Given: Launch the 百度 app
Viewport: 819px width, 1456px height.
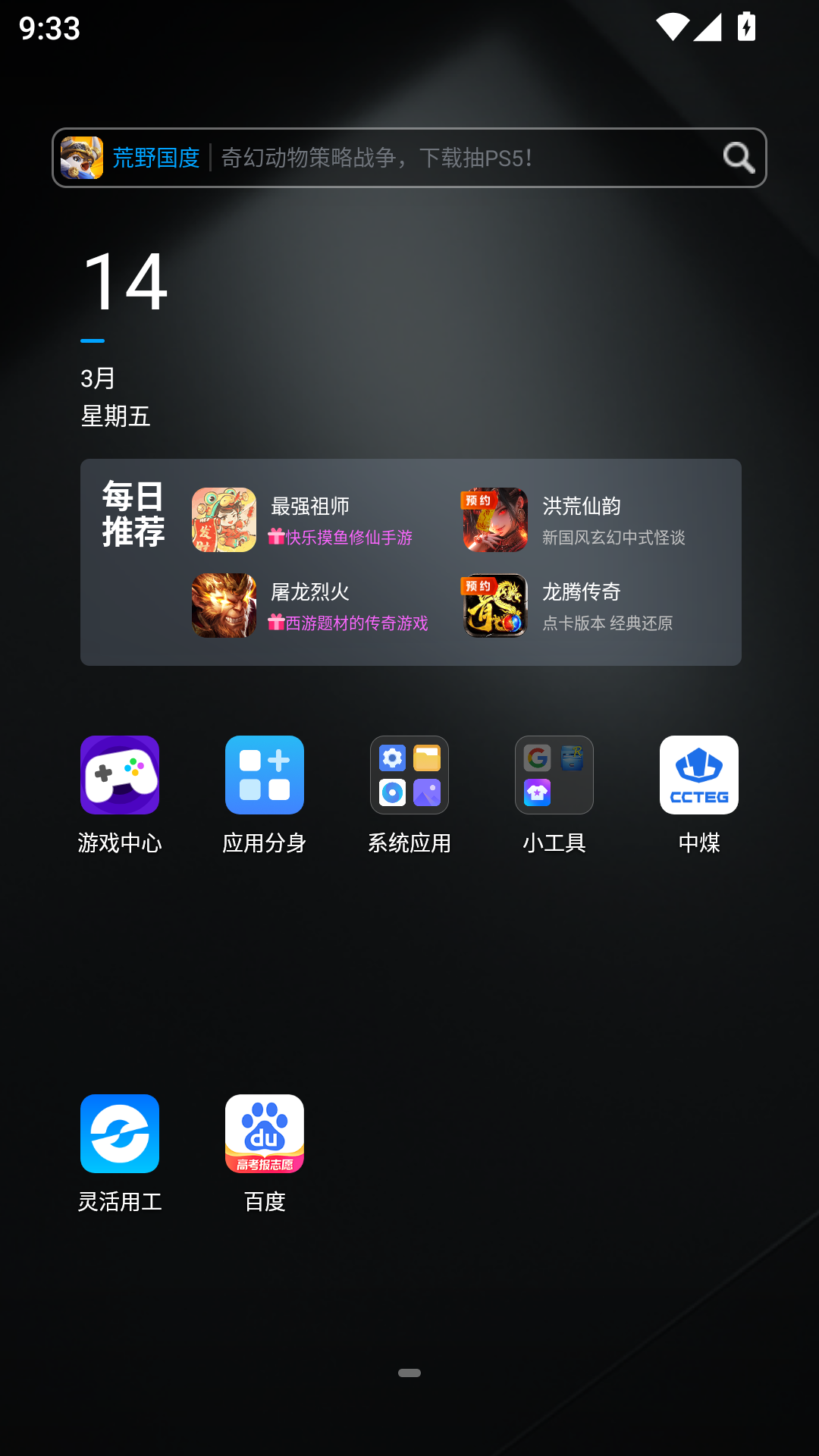Looking at the screenshot, I should [x=265, y=1134].
